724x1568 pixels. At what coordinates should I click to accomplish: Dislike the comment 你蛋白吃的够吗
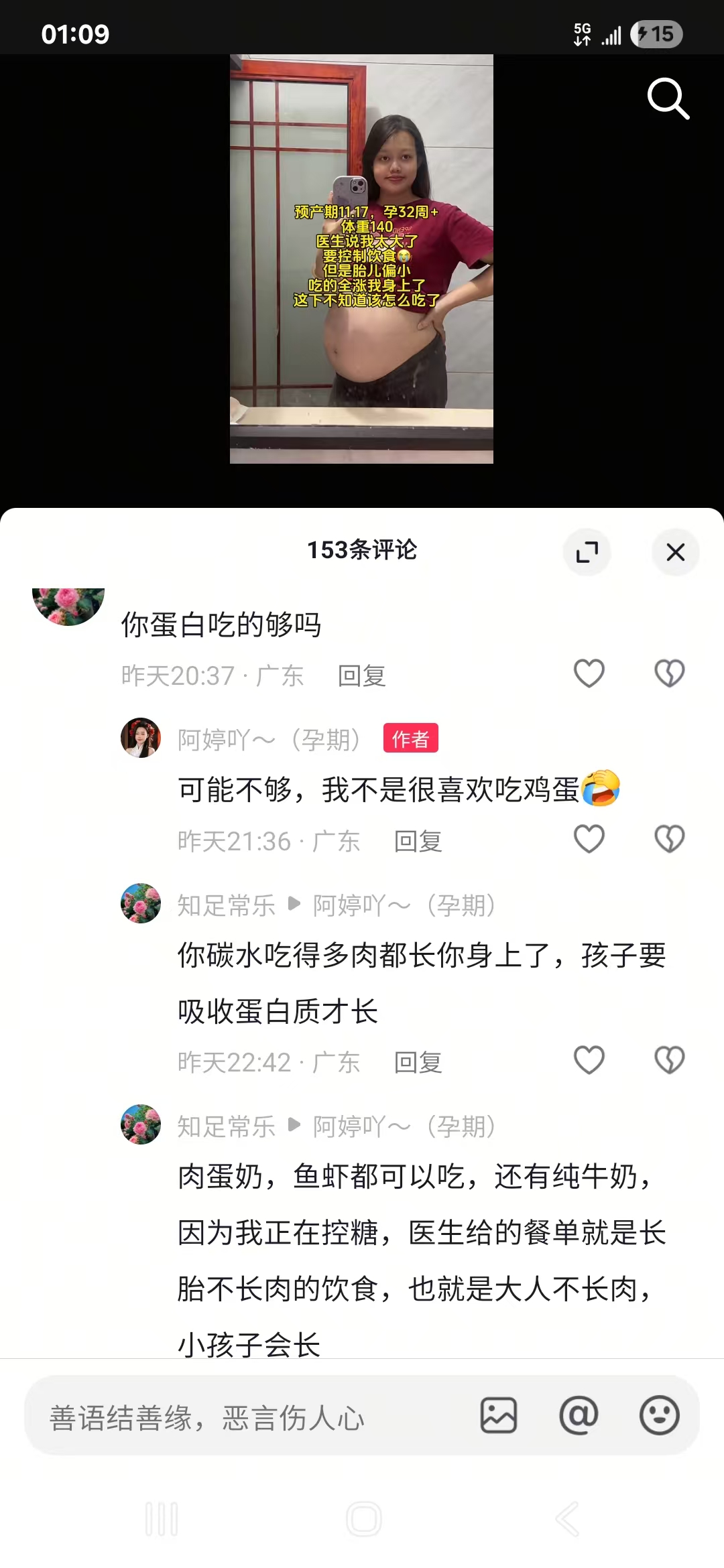(669, 673)
